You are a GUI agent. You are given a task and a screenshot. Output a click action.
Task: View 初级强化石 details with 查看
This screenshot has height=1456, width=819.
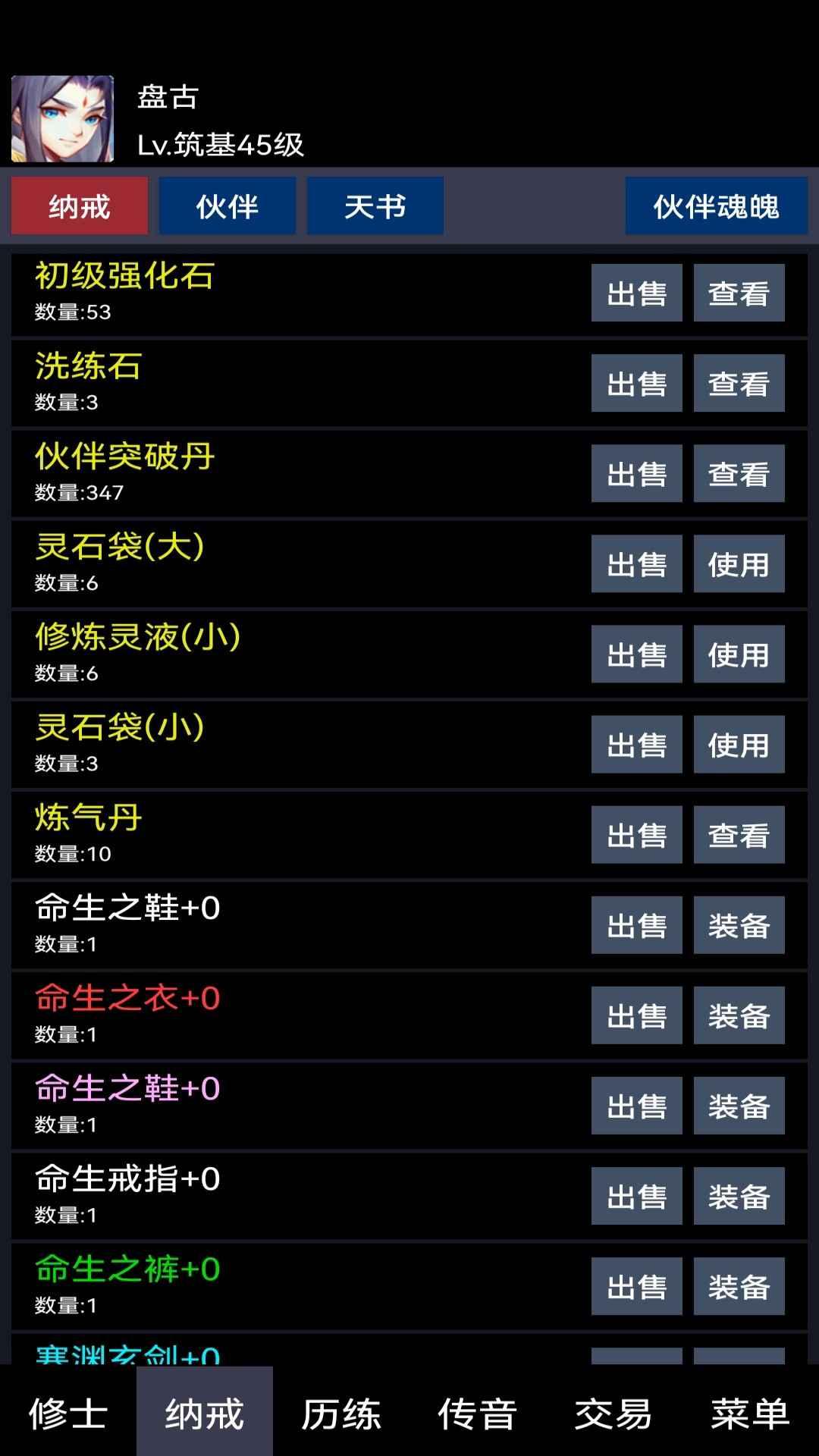[739, 293]
